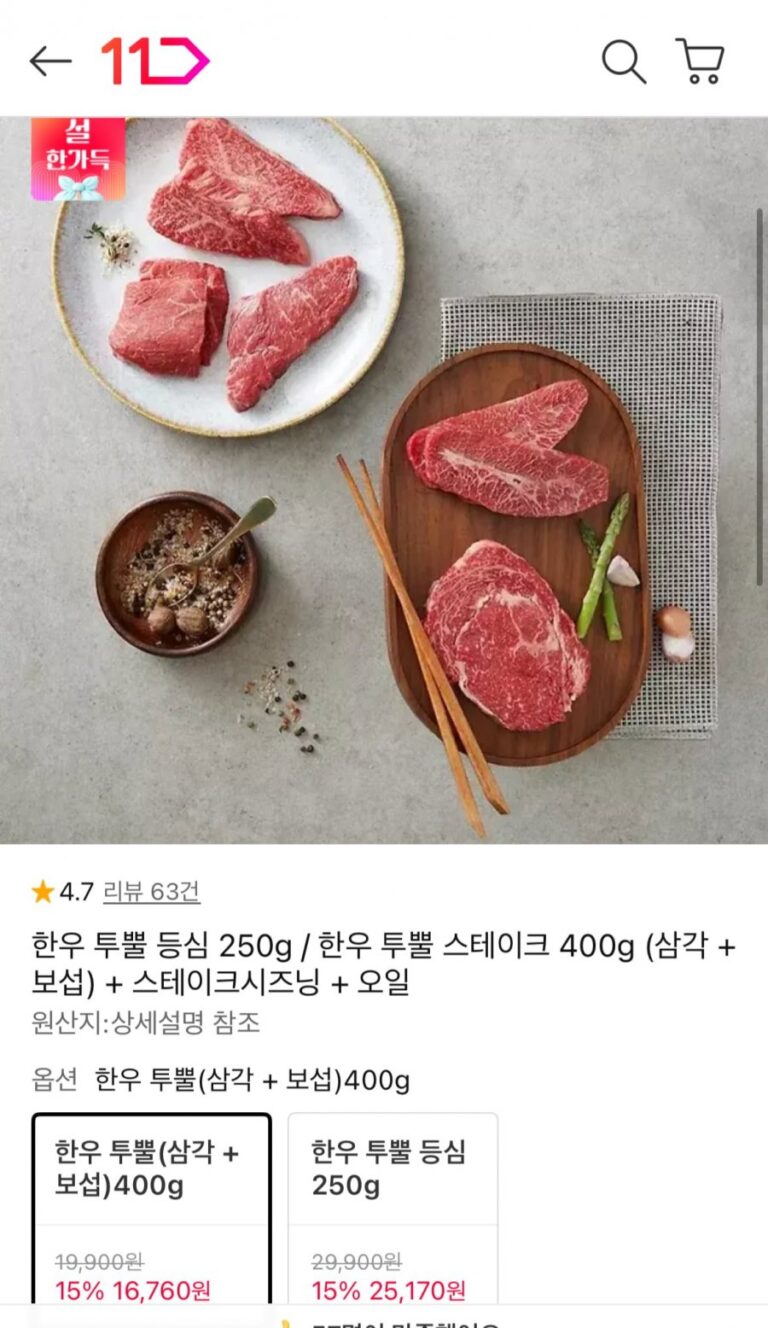The width and height of the screenshot is (768, 1328).
Task: Open the 11st home logo
Action: click(155, 61)
